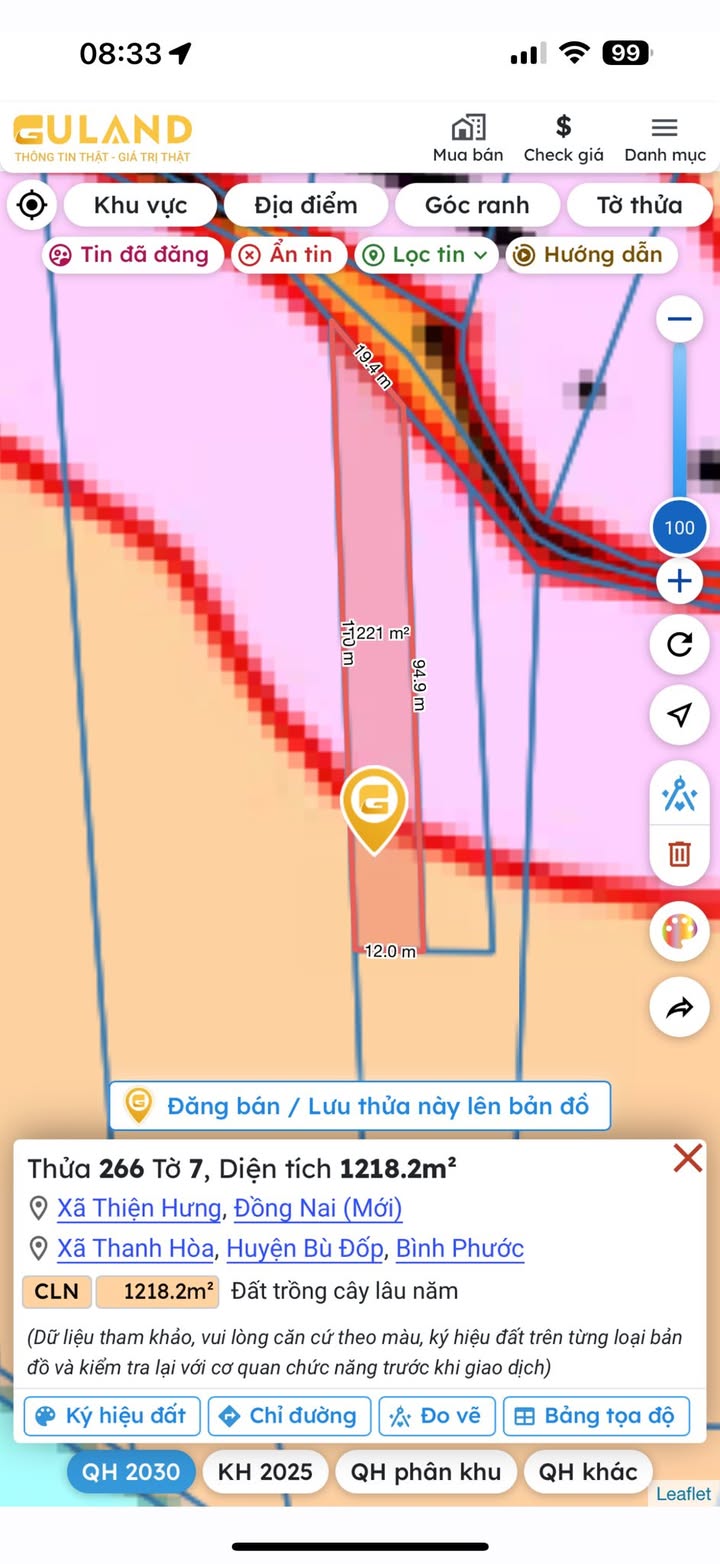Tap Đăng bán / Lưu thửa này lên bản đồ
720x1564 pixels.
pos(360,1105)
